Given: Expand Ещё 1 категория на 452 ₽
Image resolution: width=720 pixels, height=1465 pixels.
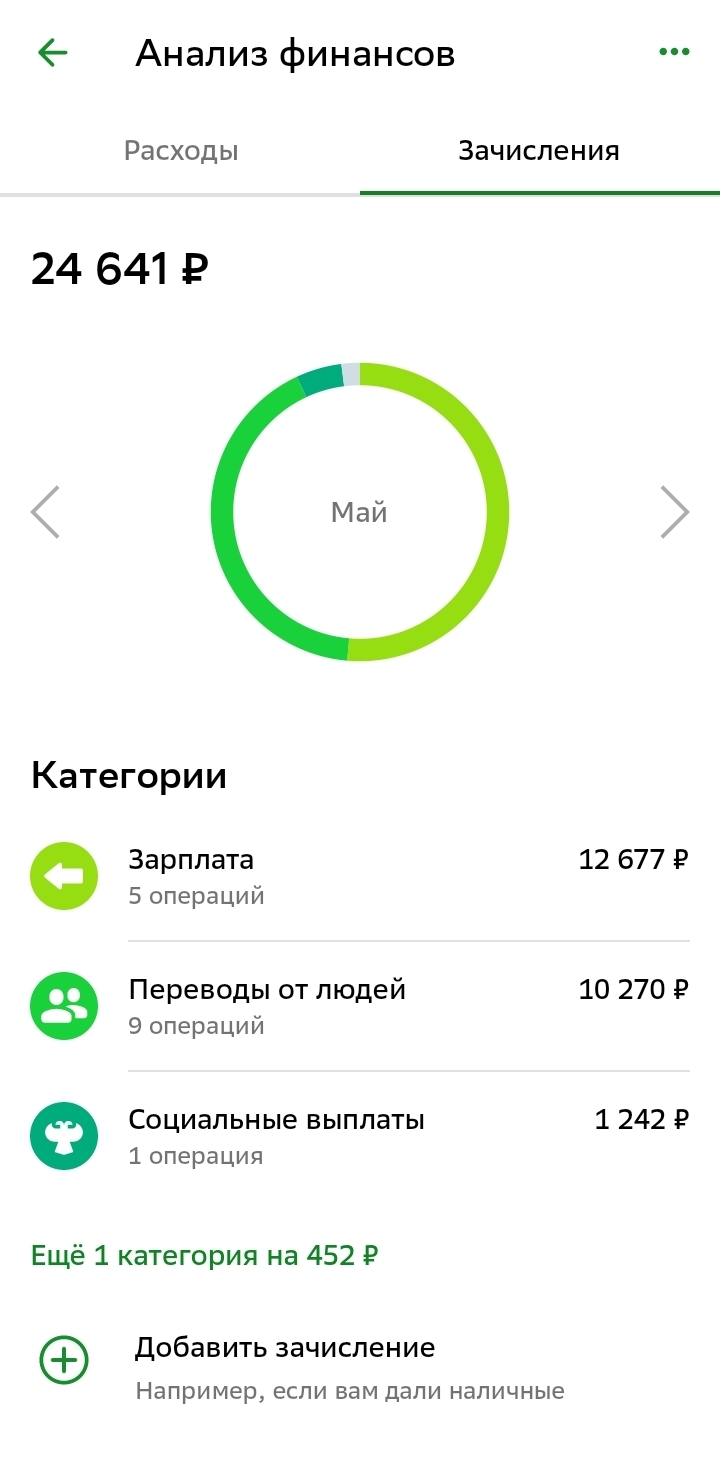Looking at the screenshot, I should pos(205,1255).
